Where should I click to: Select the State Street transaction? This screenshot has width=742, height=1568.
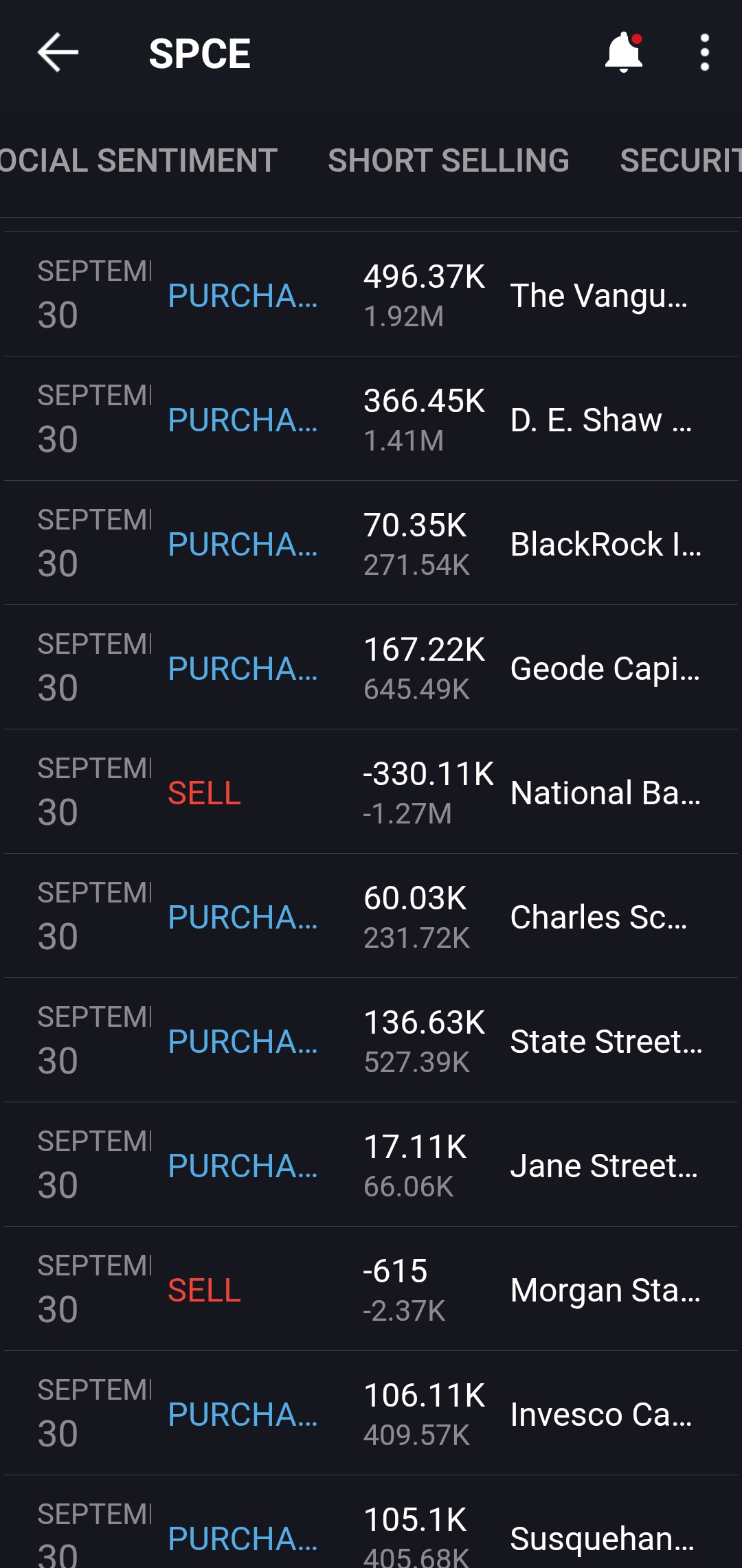(371, 1041)
